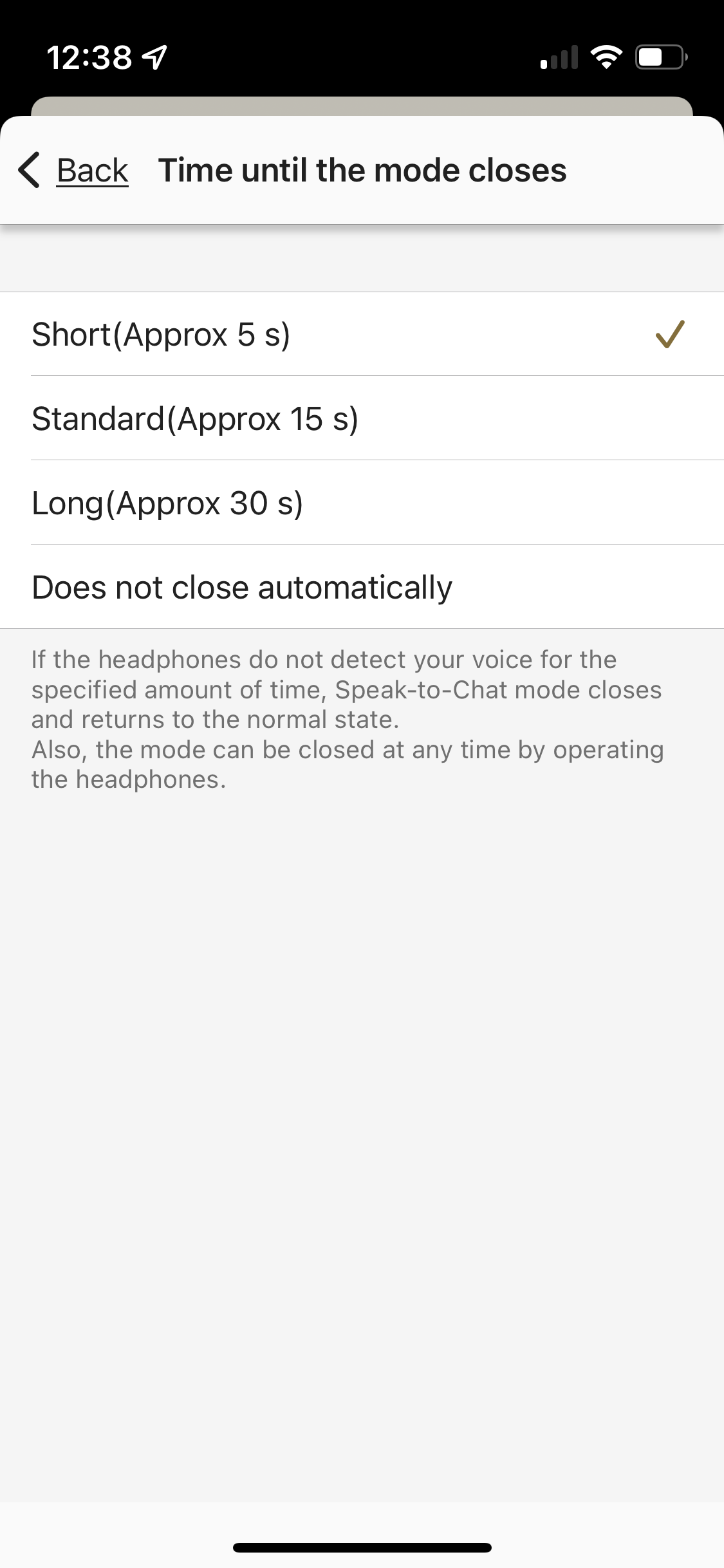Screen dimensions: 724x1568
Task: Choose Standard (Approx 15 s)
Action: click(x=362, y=418)
